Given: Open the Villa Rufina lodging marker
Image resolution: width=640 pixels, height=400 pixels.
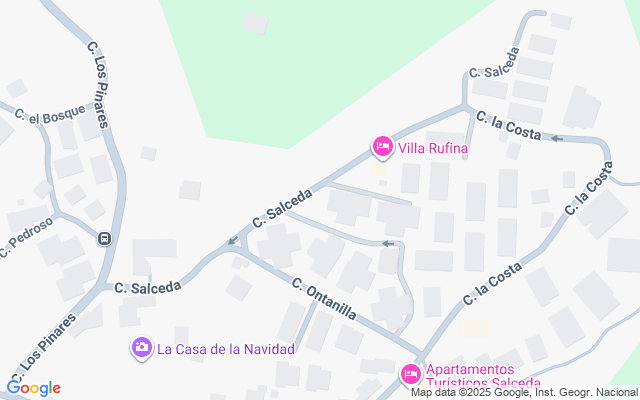Looking at the screenshot, I should pyautogui.click(x=382, y=148).
